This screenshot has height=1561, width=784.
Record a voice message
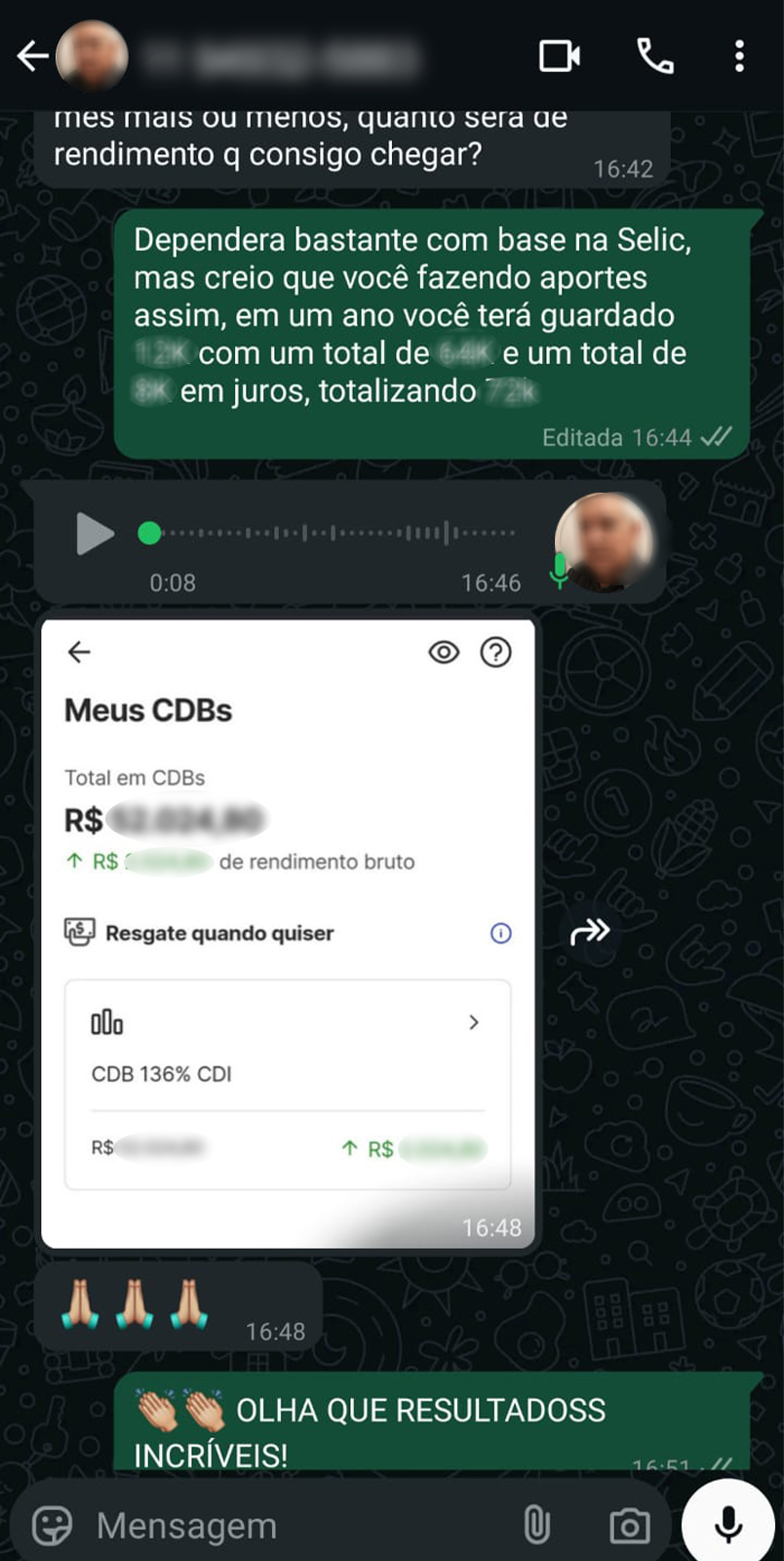pyautogui.click(x=727, y=1524)
